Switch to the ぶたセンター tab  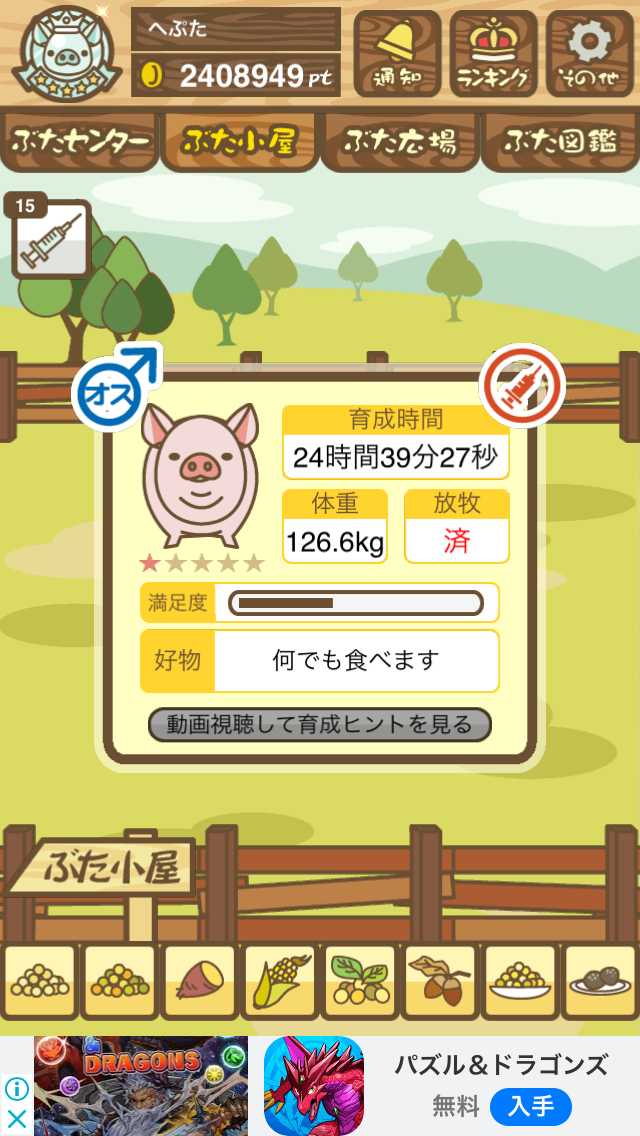(x=80, y=142)
